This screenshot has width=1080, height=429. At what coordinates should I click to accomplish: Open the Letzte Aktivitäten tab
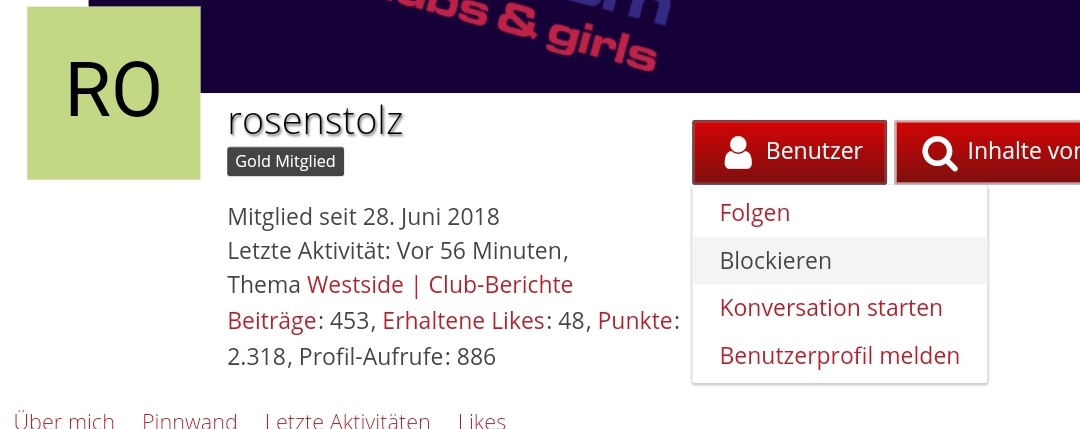(x=347, y=421)
